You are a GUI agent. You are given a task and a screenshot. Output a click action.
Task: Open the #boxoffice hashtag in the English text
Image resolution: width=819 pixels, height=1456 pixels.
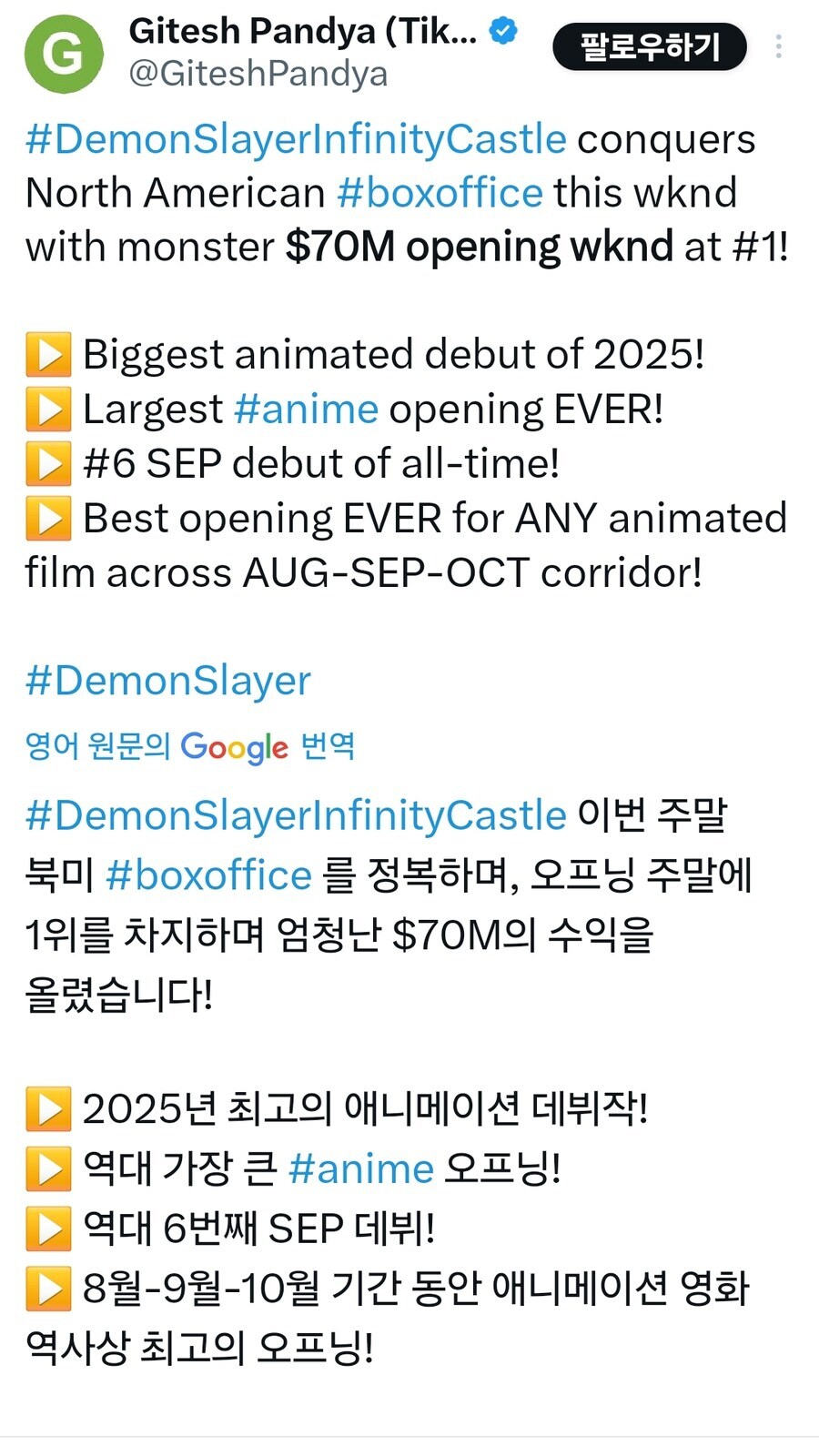point(440,192)
